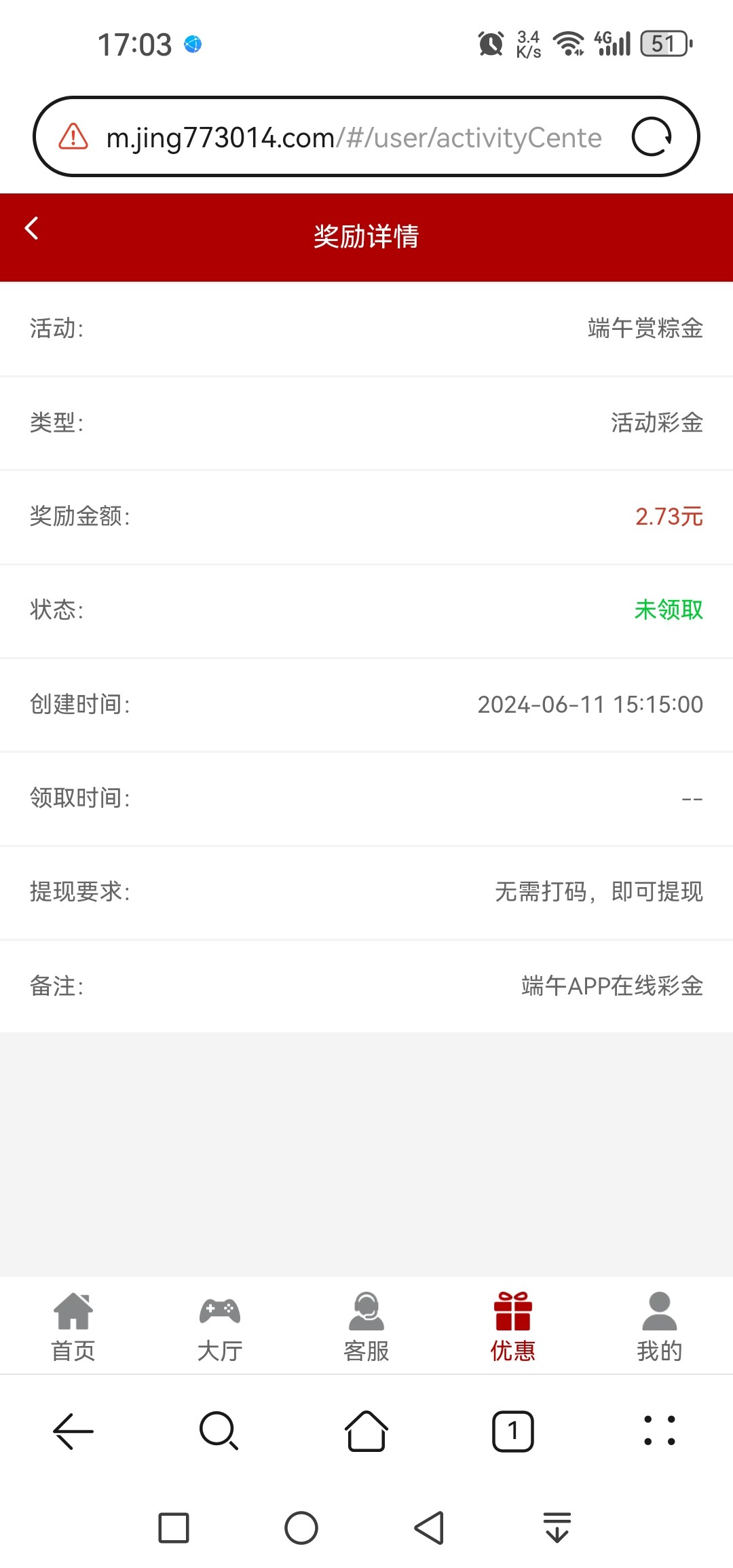Return to the phone home screen

pyautogui.click(x=301, y=1528)
